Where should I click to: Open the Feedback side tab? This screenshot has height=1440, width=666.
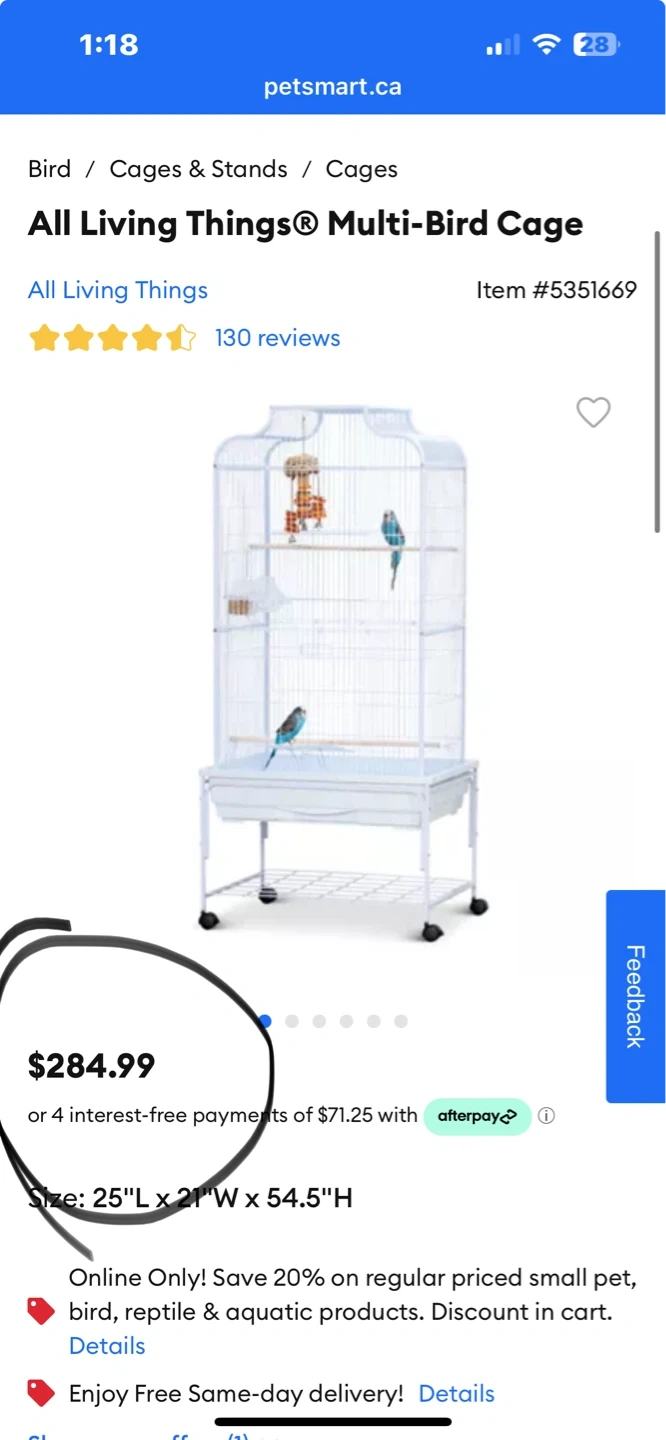(635, 996)
